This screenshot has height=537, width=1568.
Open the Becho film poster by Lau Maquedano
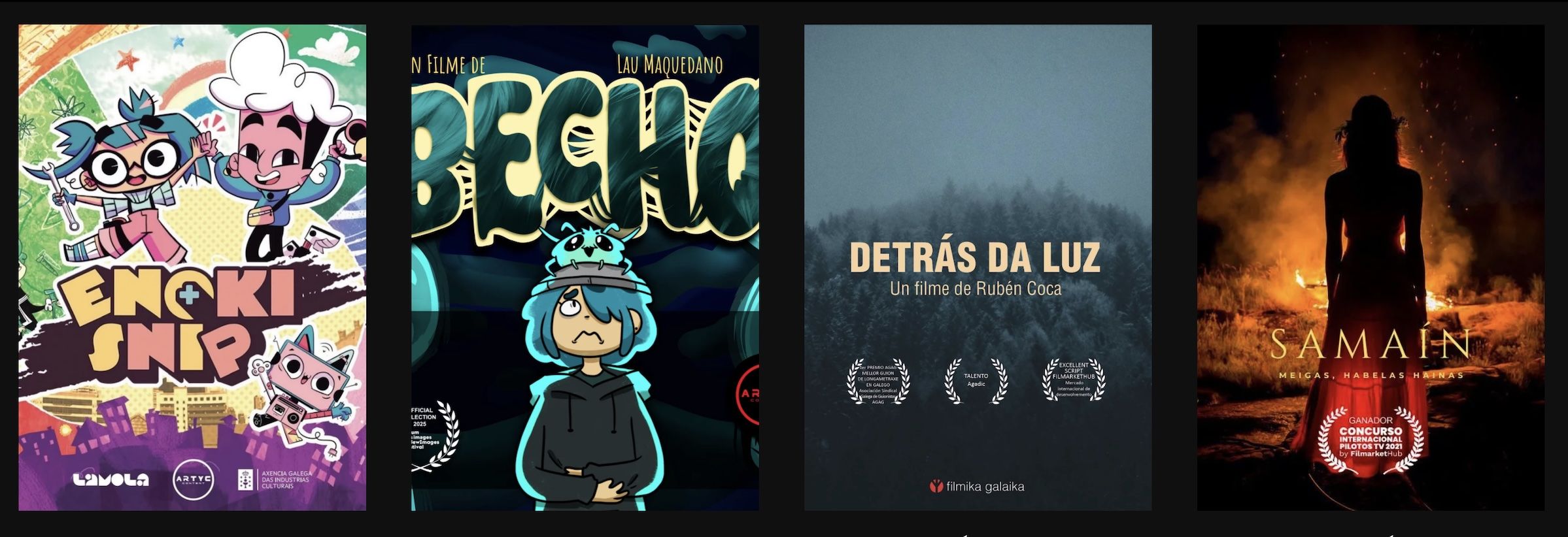click(585, 268)
